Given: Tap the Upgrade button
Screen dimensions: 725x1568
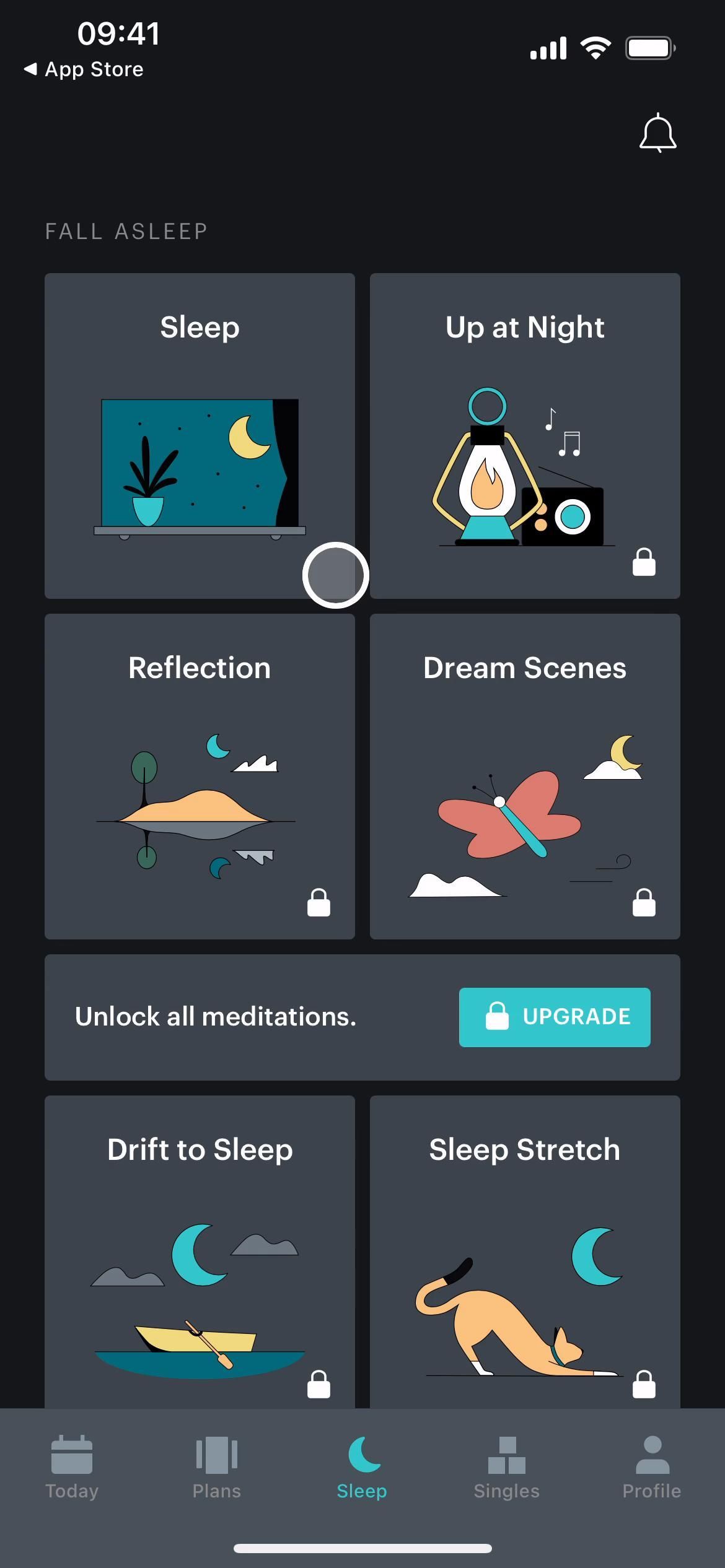Looking at the screenshot, I should click(554, 1017).
